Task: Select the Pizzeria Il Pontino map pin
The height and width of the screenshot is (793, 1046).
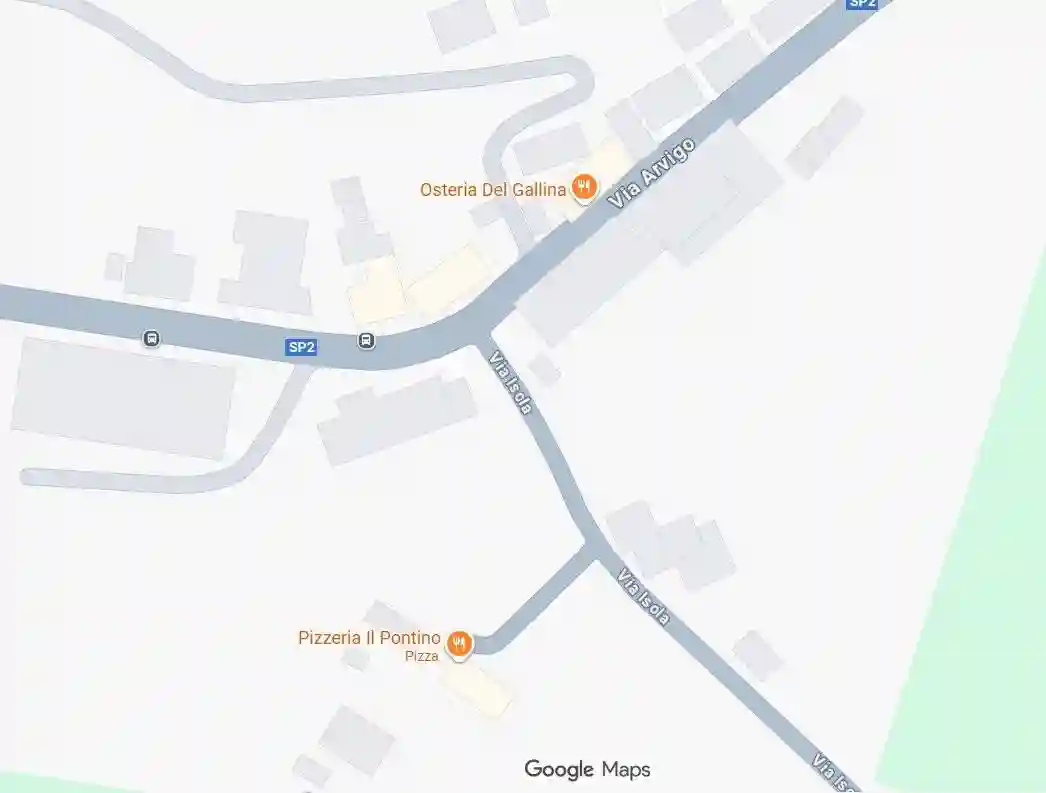Action: coord(458,643)
